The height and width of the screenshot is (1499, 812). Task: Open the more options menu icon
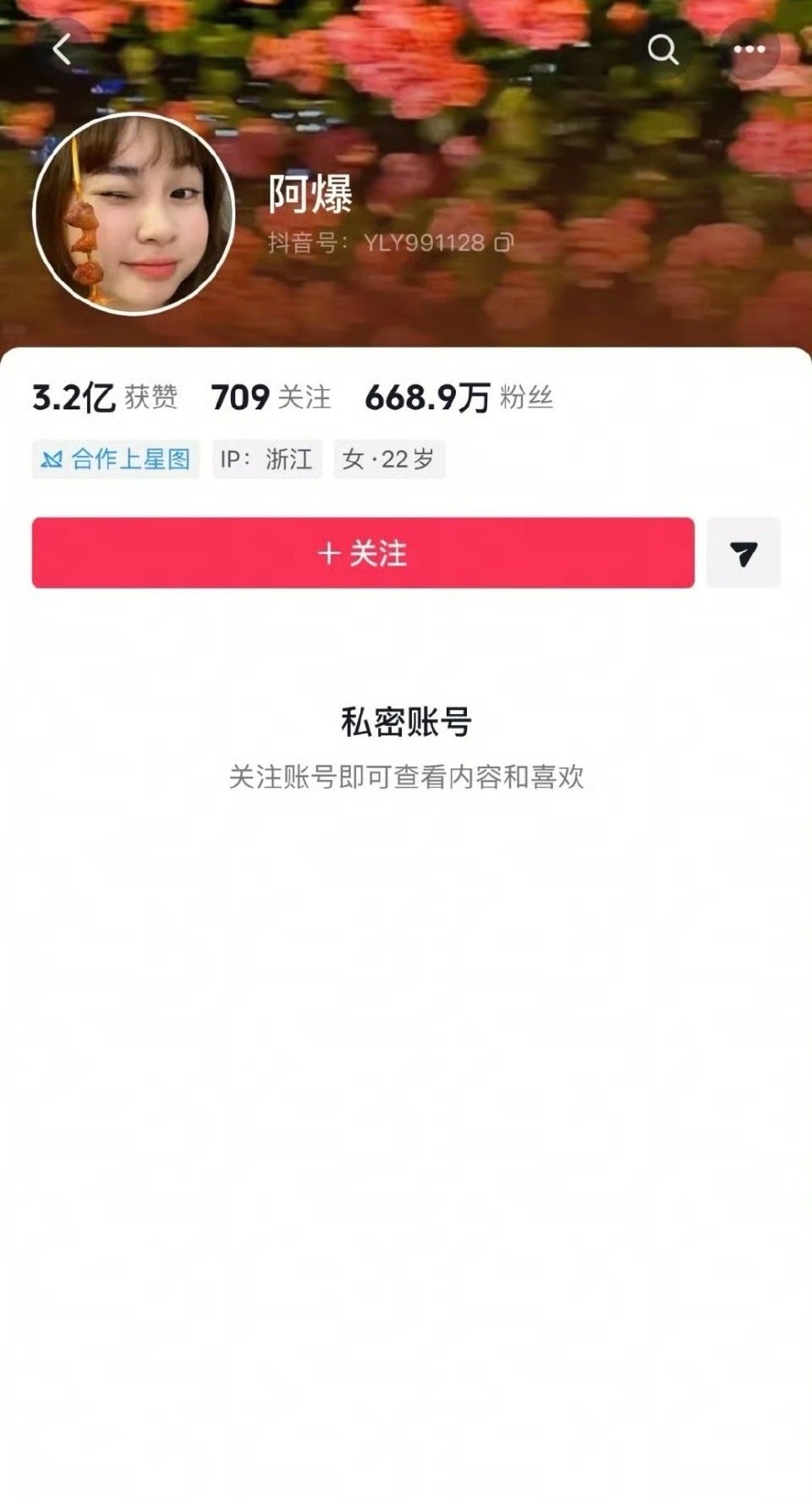point(749,50)
